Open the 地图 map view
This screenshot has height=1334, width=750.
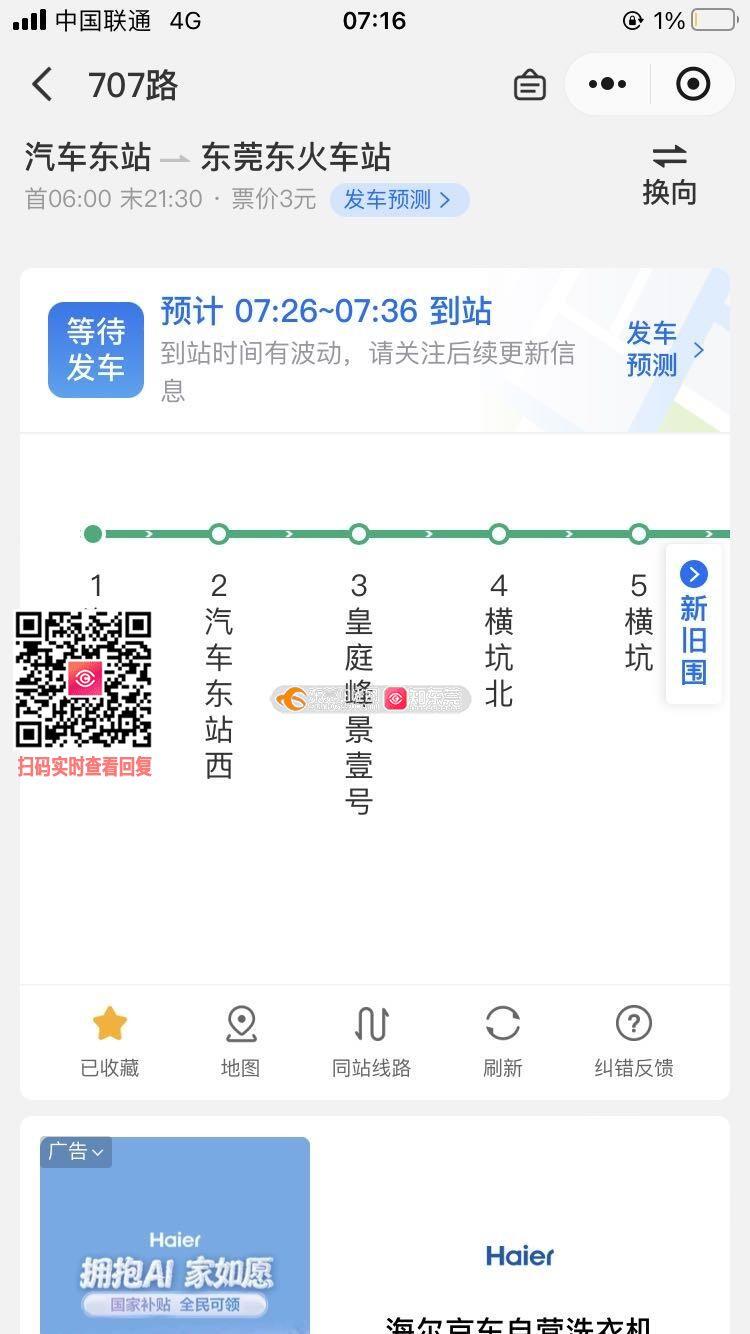tap(241, 1040)
